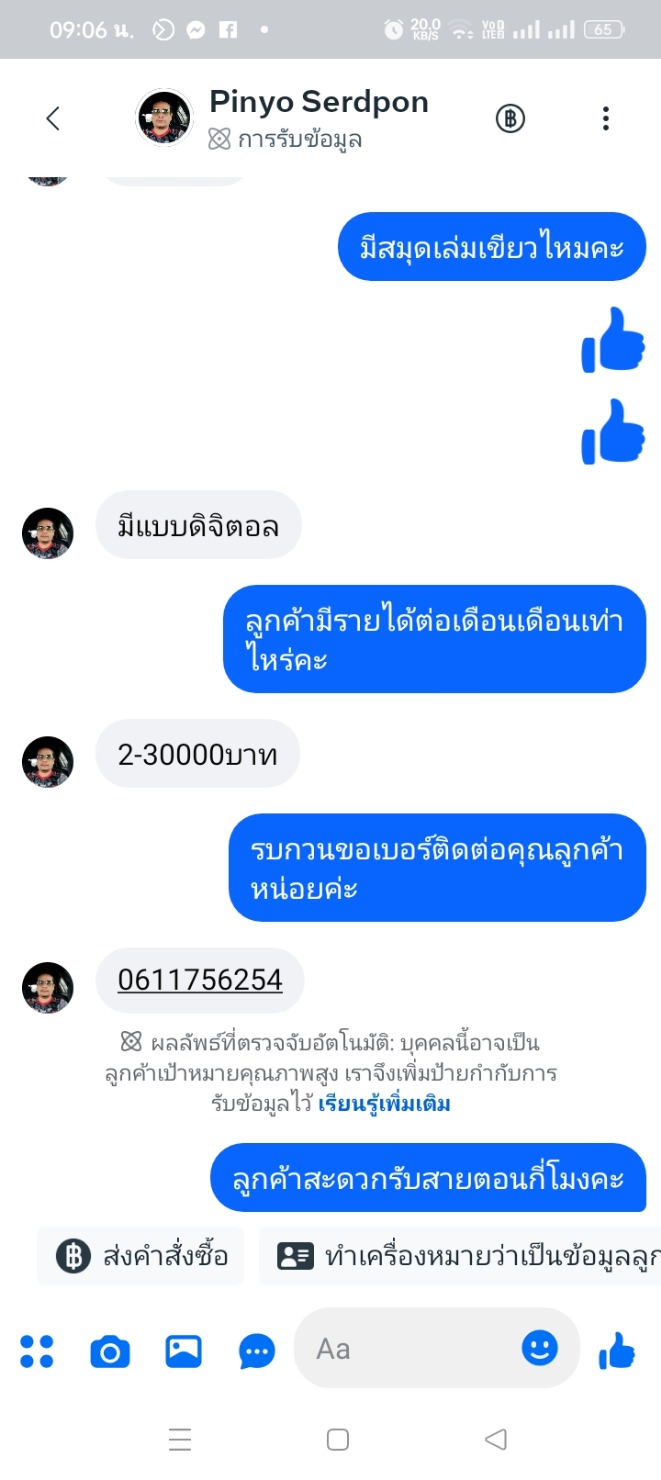Open the gallery image picker
The width and height of the screenshot is (661, 1480).
184,1351
